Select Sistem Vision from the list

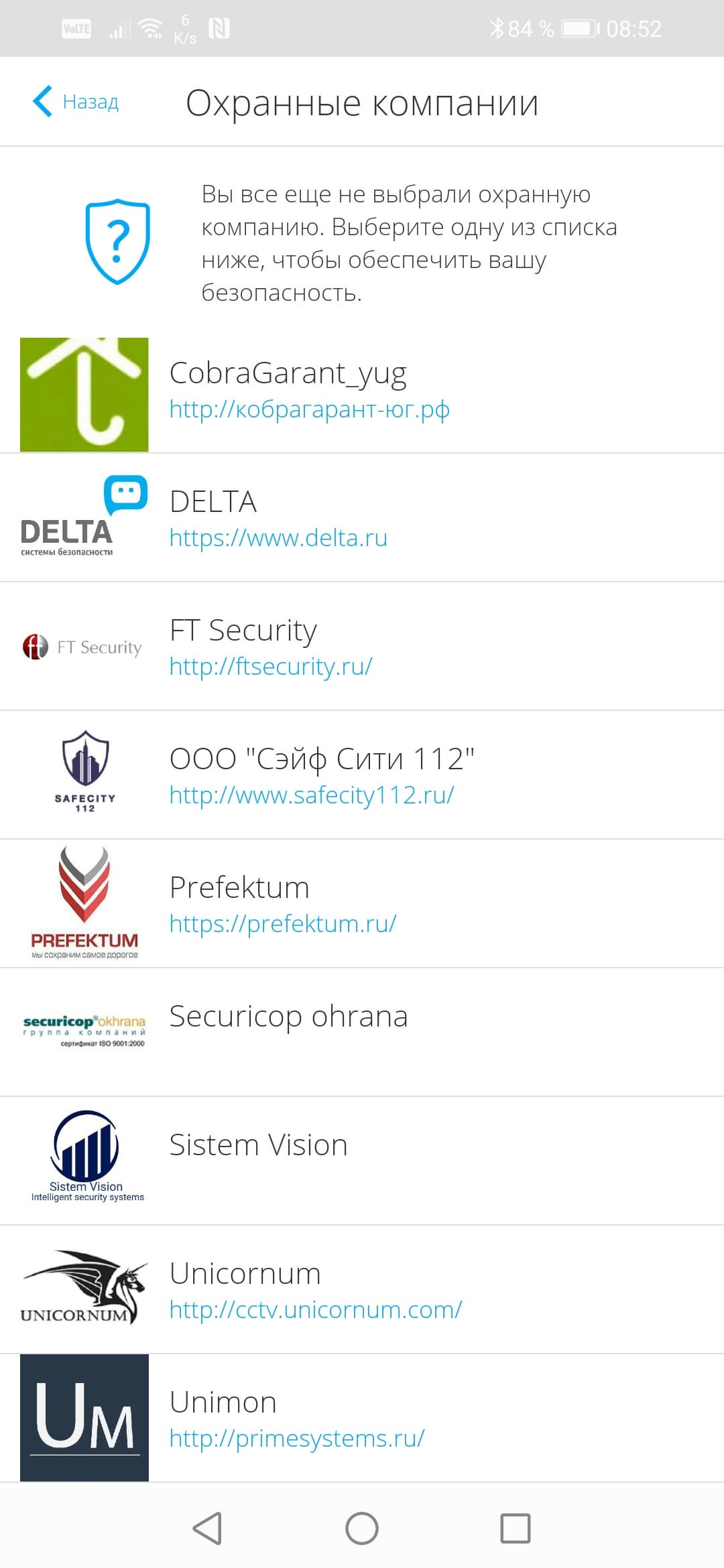258,1146
